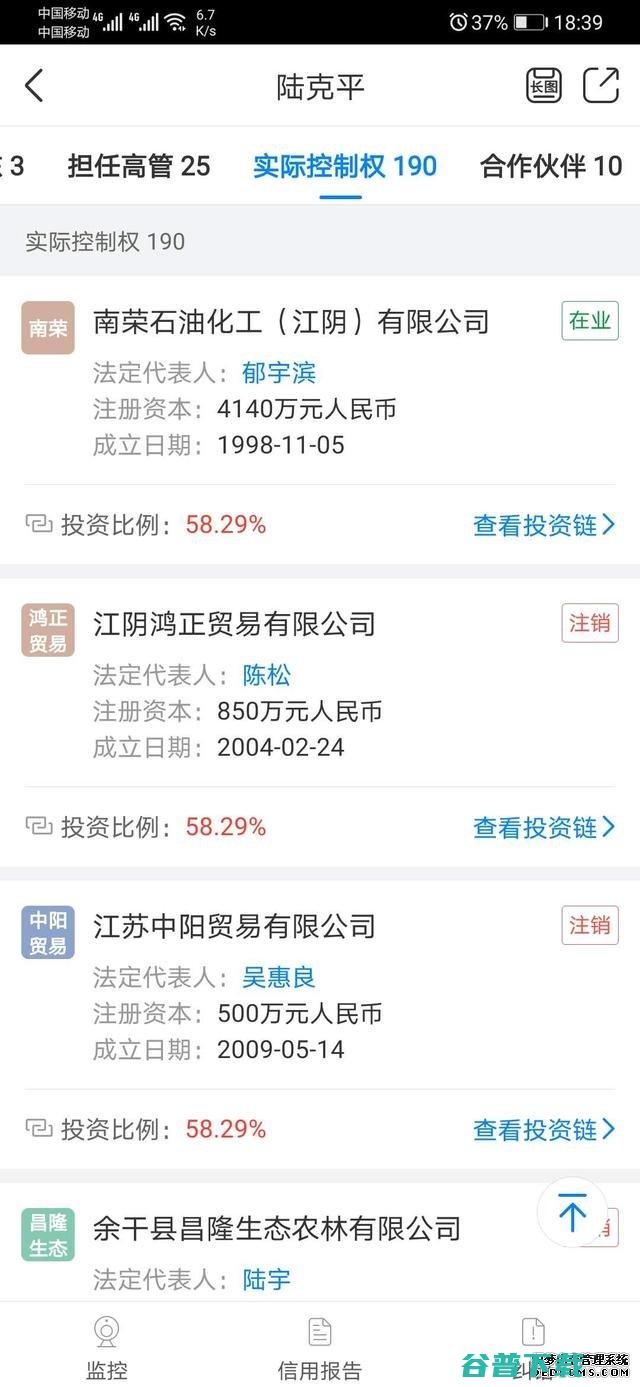640x1387 pixels.
Task: View 查看投资链 for 江苏中阳贸易
Action: (544, 1129)
